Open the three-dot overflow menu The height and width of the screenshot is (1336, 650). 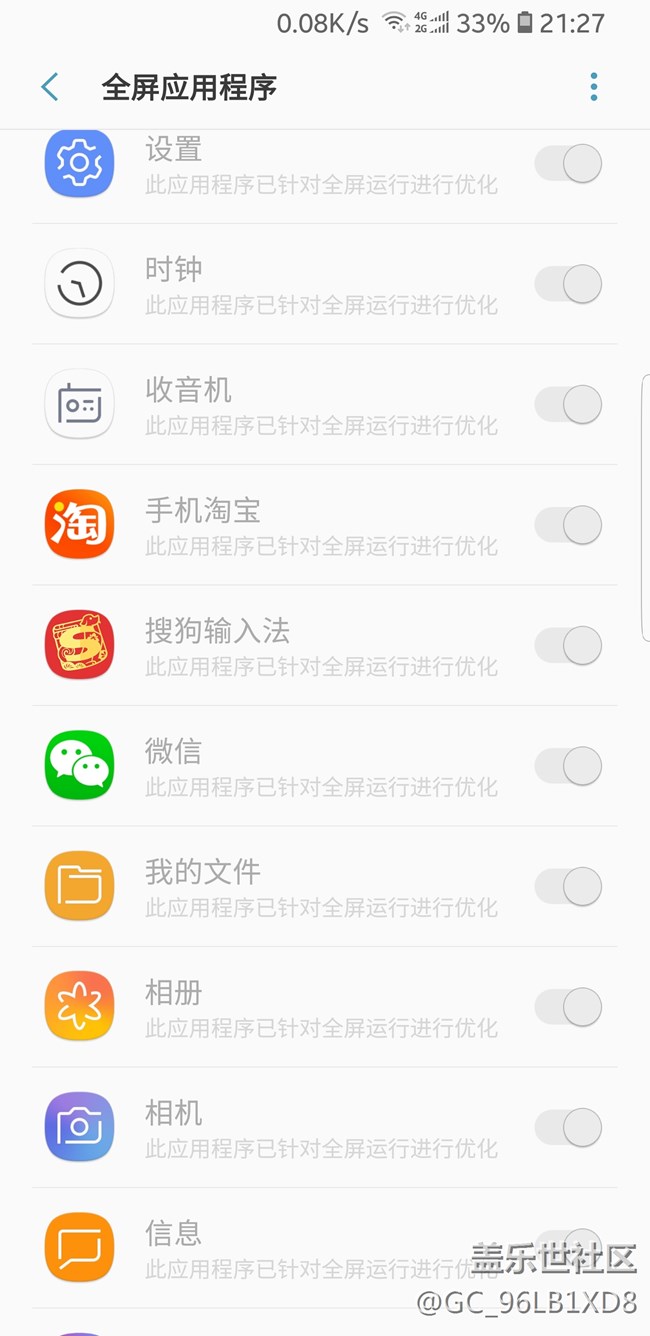(593, 87)
